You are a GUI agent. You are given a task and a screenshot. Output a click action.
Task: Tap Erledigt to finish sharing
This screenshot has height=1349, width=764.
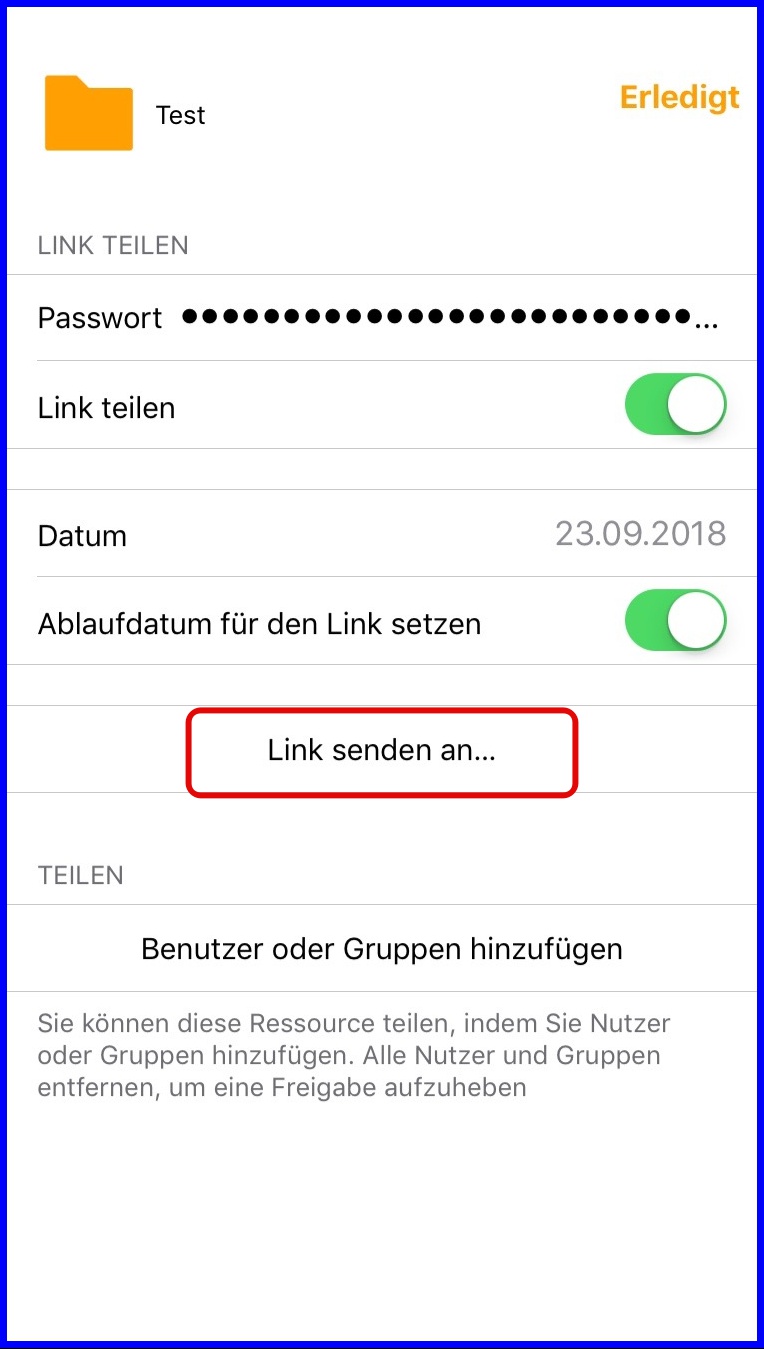(679, 98)
